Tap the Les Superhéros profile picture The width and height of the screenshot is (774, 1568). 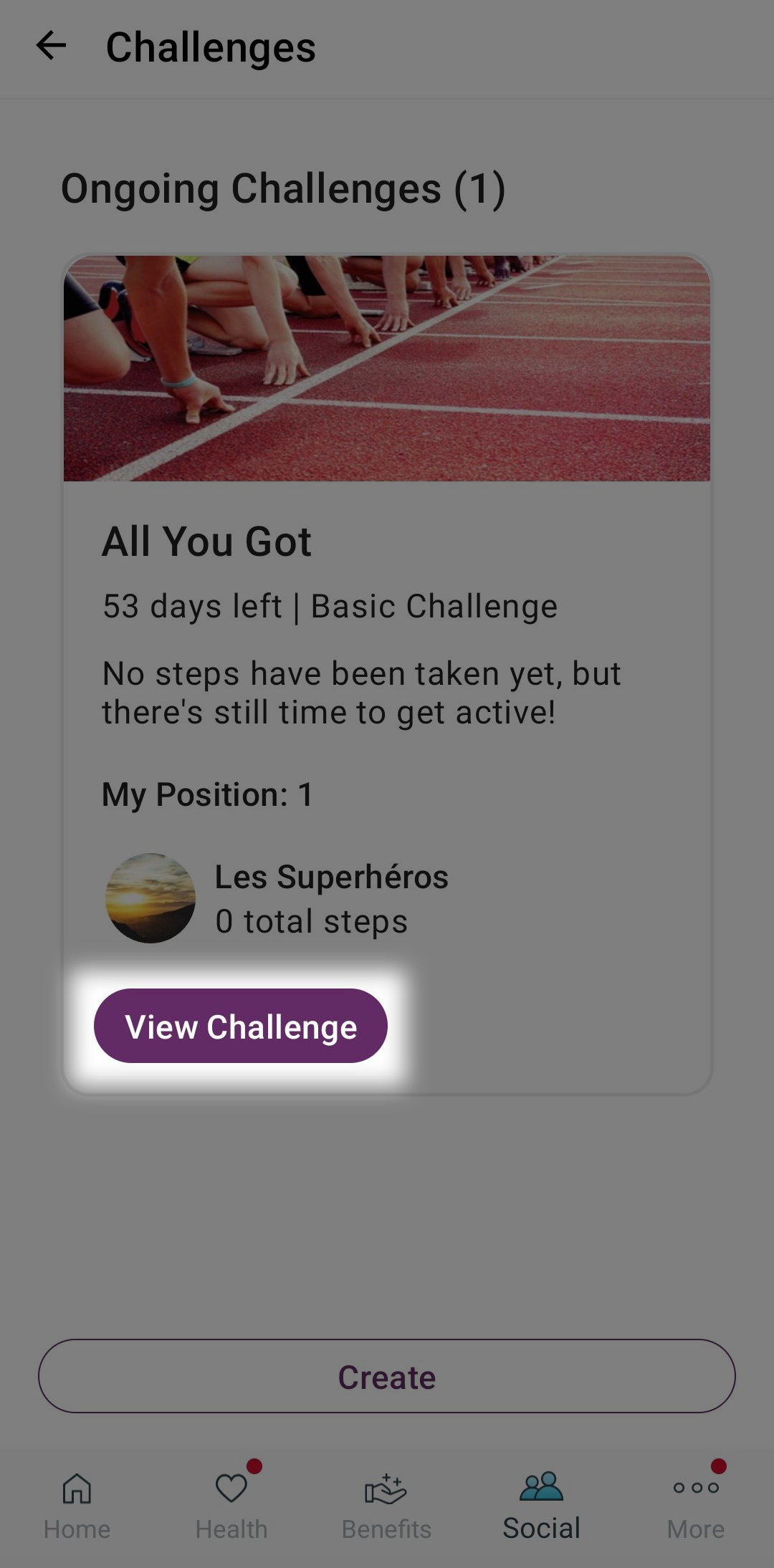point(150,897)
